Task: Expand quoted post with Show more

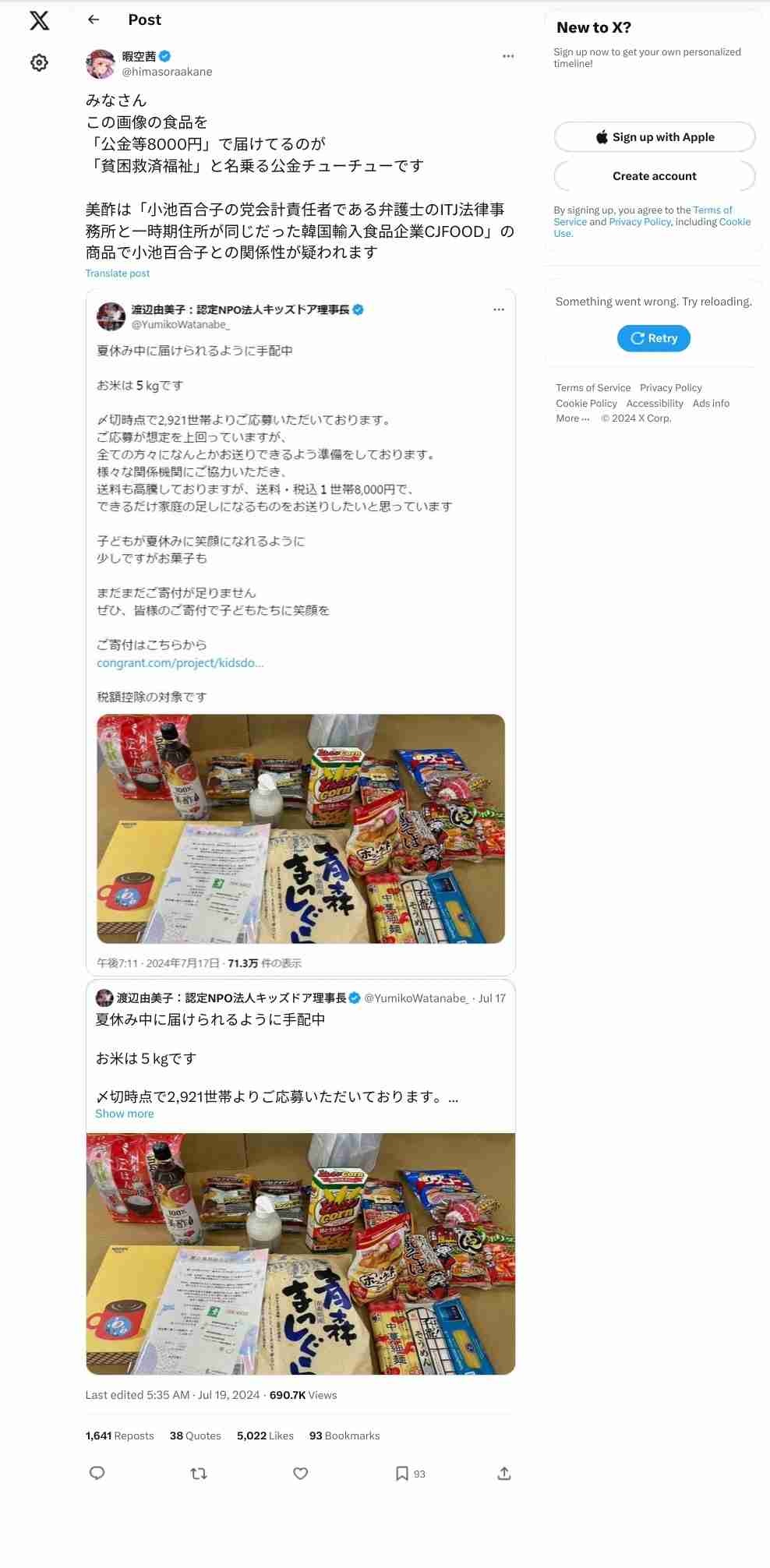Action: [x=124, y=1114]
